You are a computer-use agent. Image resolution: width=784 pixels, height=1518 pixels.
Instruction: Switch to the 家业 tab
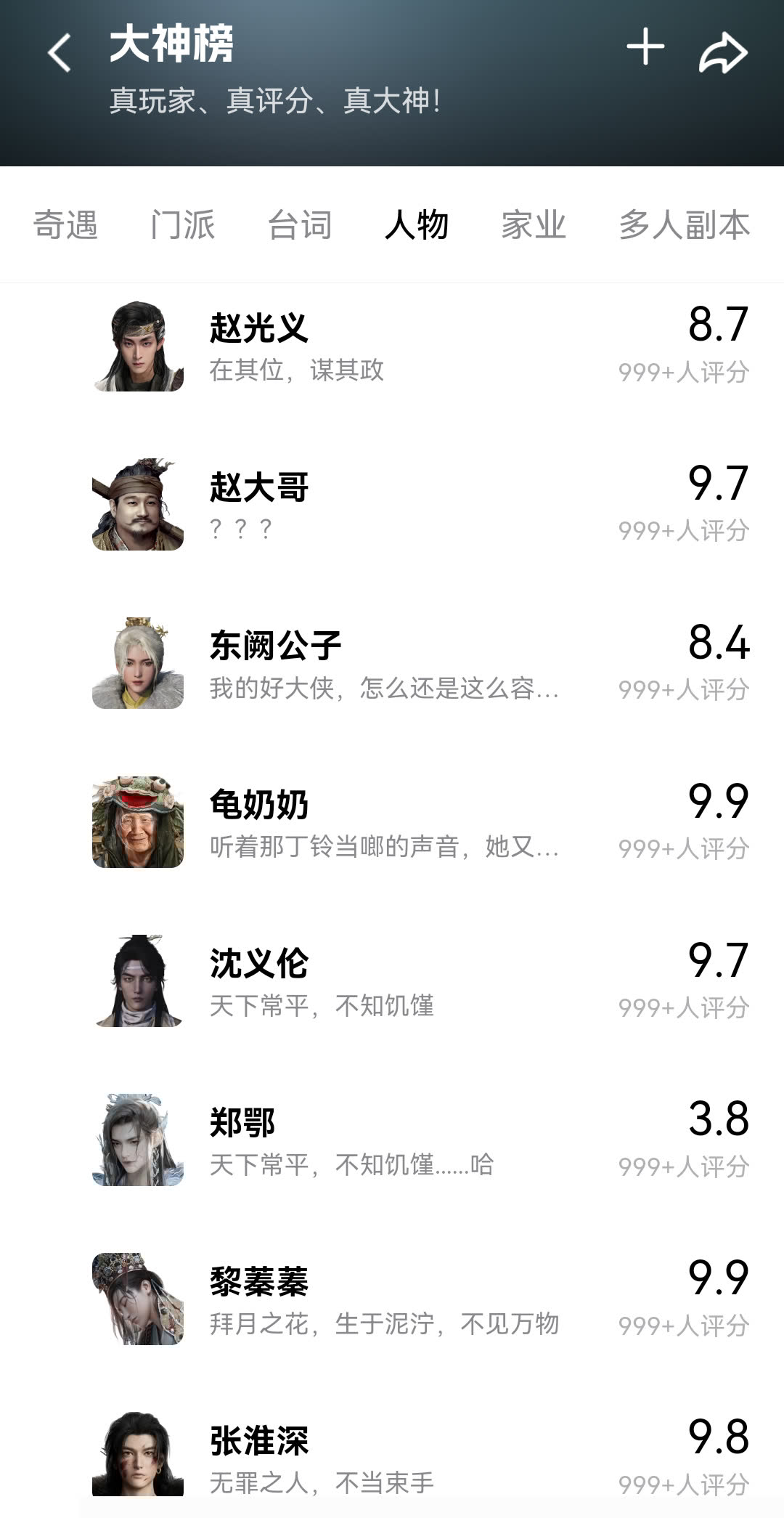[x=534, y=224]
